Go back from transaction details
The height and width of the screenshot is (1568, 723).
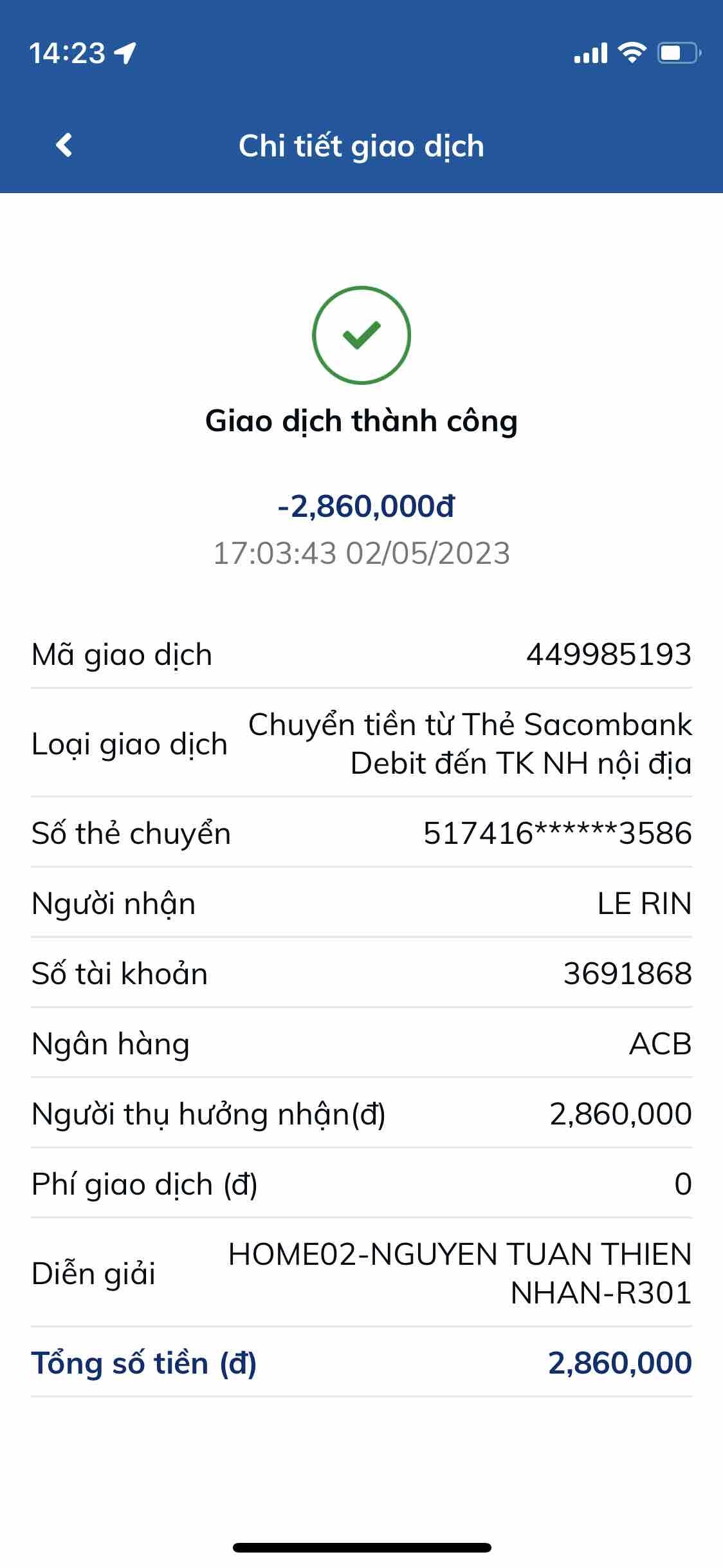click(x=64, y=145)
